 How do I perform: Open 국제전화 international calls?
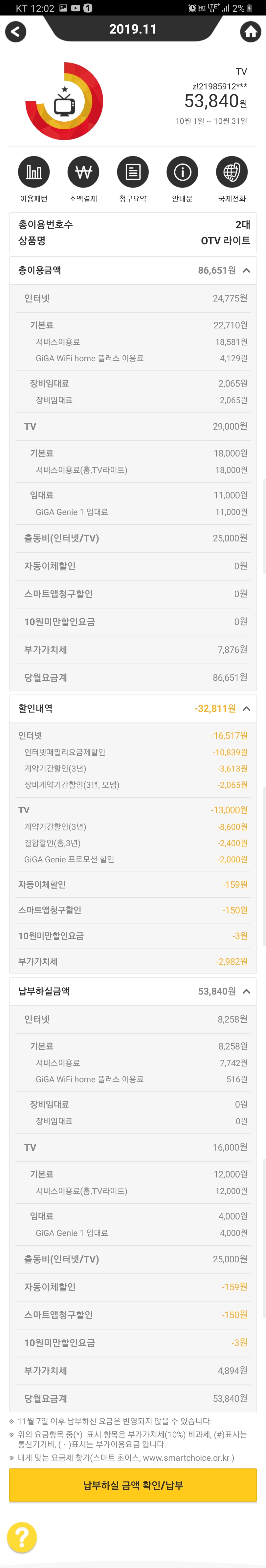coord(232,172)
